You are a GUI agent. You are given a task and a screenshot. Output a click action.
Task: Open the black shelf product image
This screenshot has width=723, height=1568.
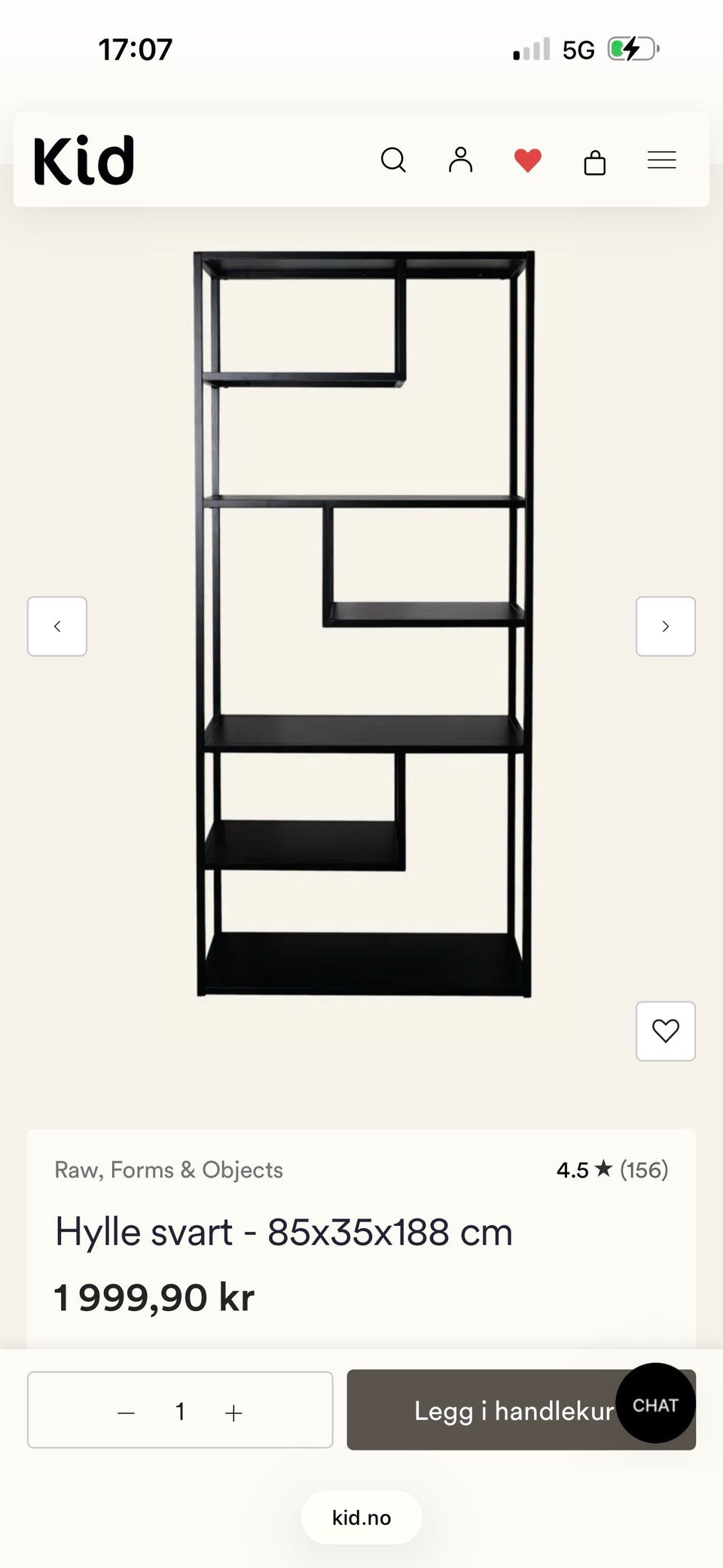click(x=364, y=624)
